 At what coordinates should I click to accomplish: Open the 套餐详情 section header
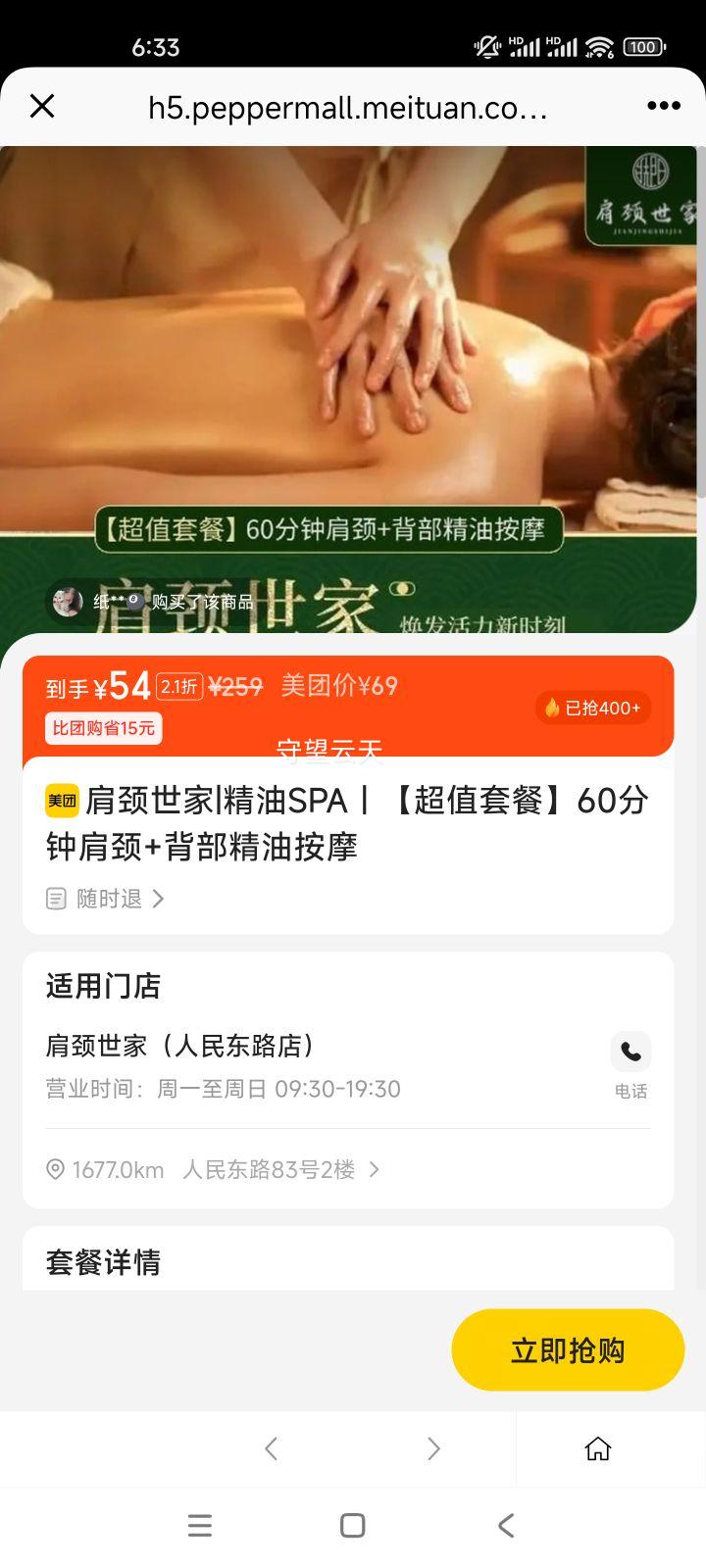coord(98,1261)
